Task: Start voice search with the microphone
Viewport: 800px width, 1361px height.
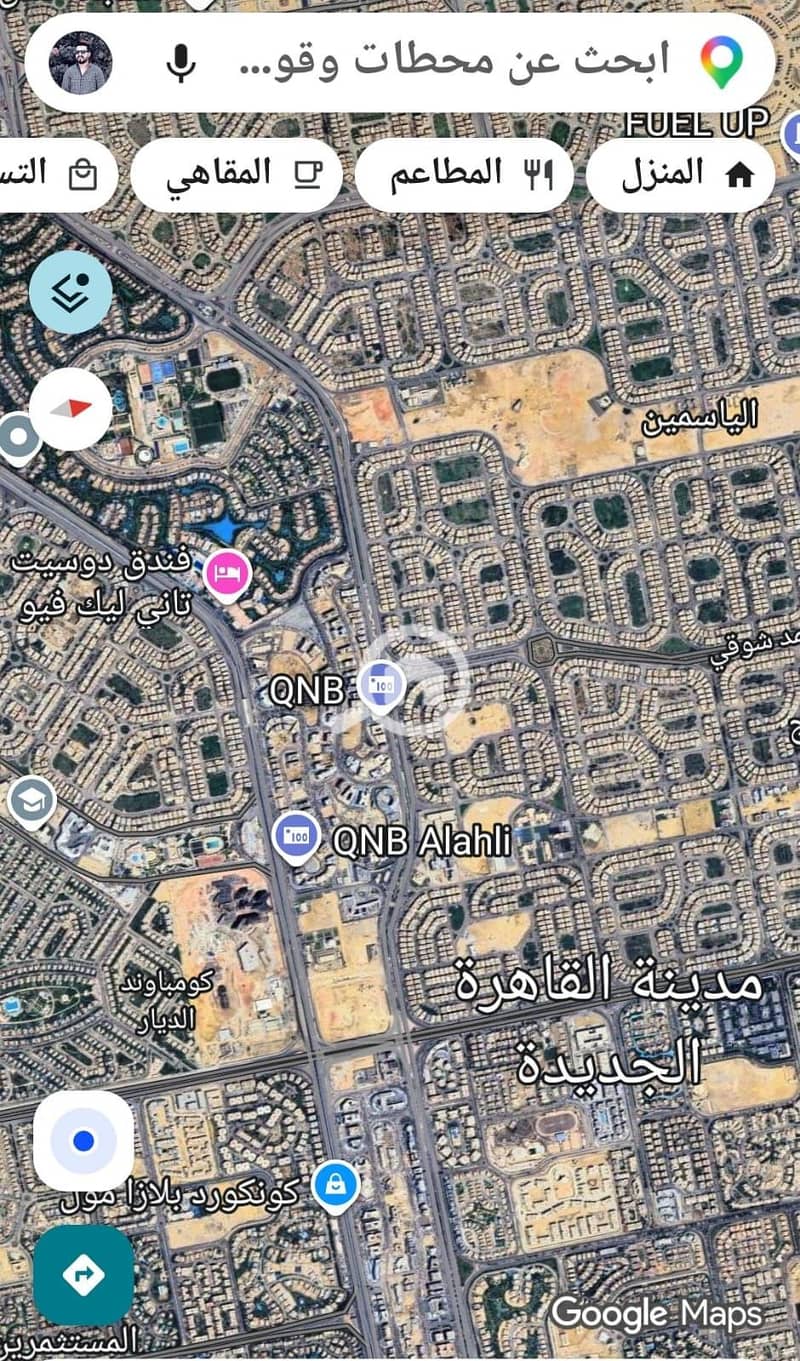Action: click(x=180, y=62)
